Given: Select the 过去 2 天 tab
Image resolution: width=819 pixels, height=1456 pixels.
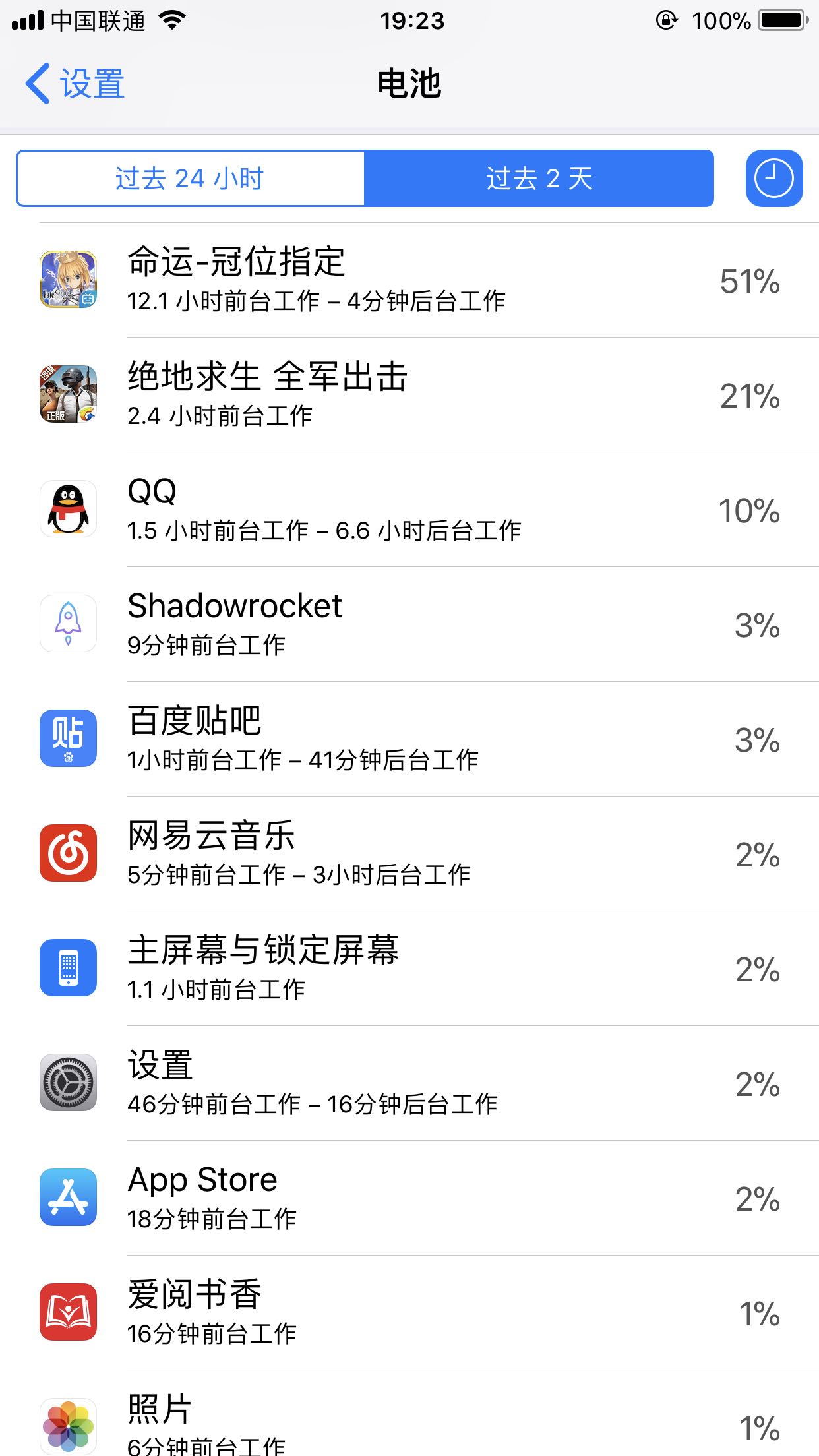Looking at the screenshot, I should (x=539, y=179).
